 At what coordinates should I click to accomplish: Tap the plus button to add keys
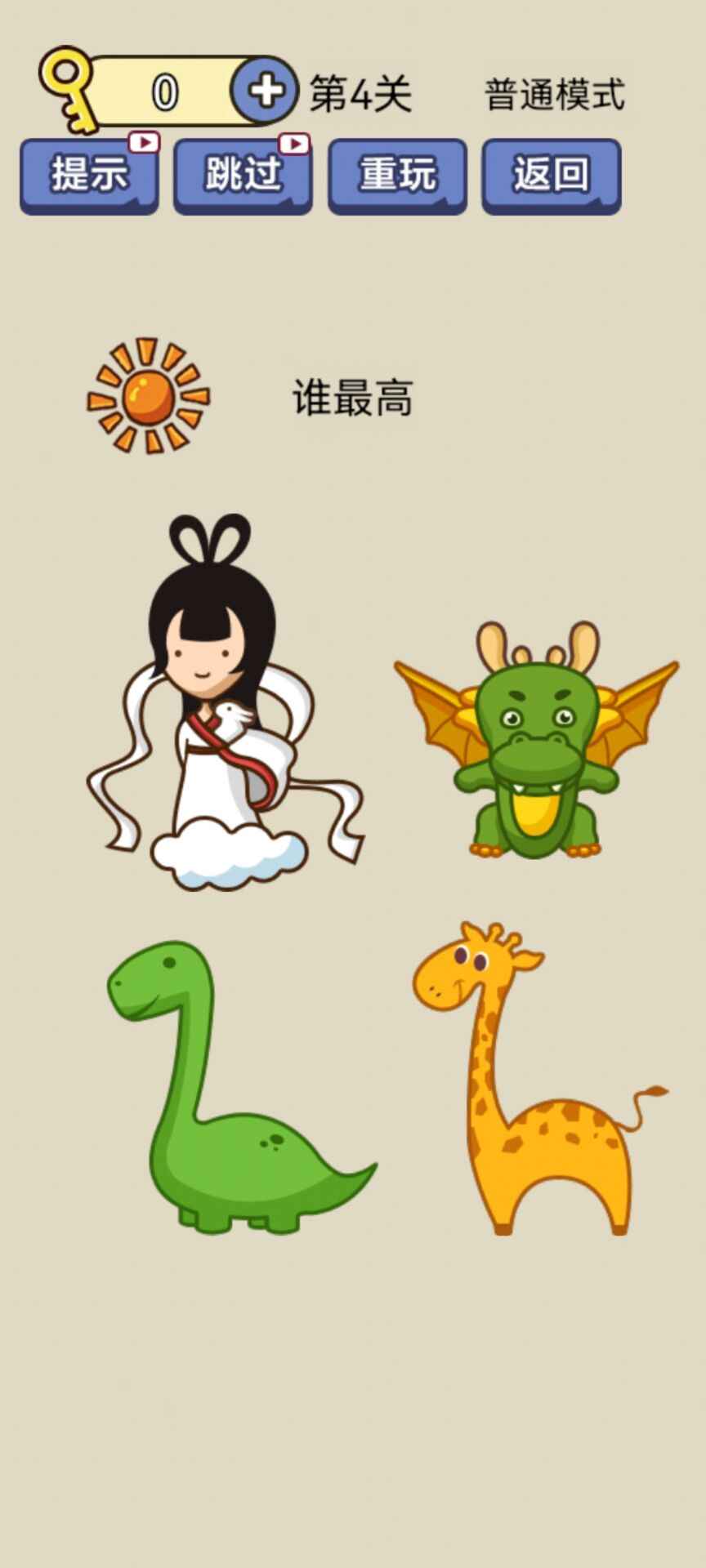(x=264, y=91)
